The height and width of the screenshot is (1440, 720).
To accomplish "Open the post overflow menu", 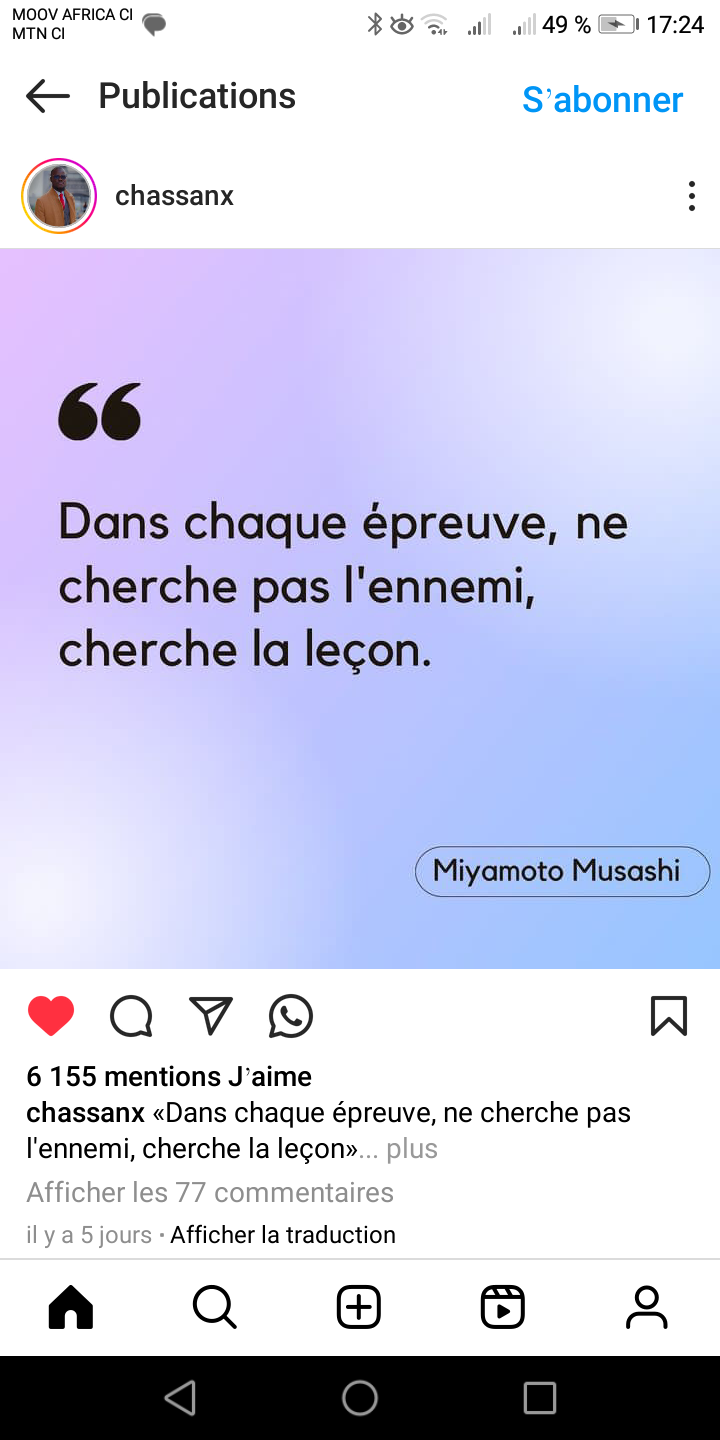I will 691,196.
